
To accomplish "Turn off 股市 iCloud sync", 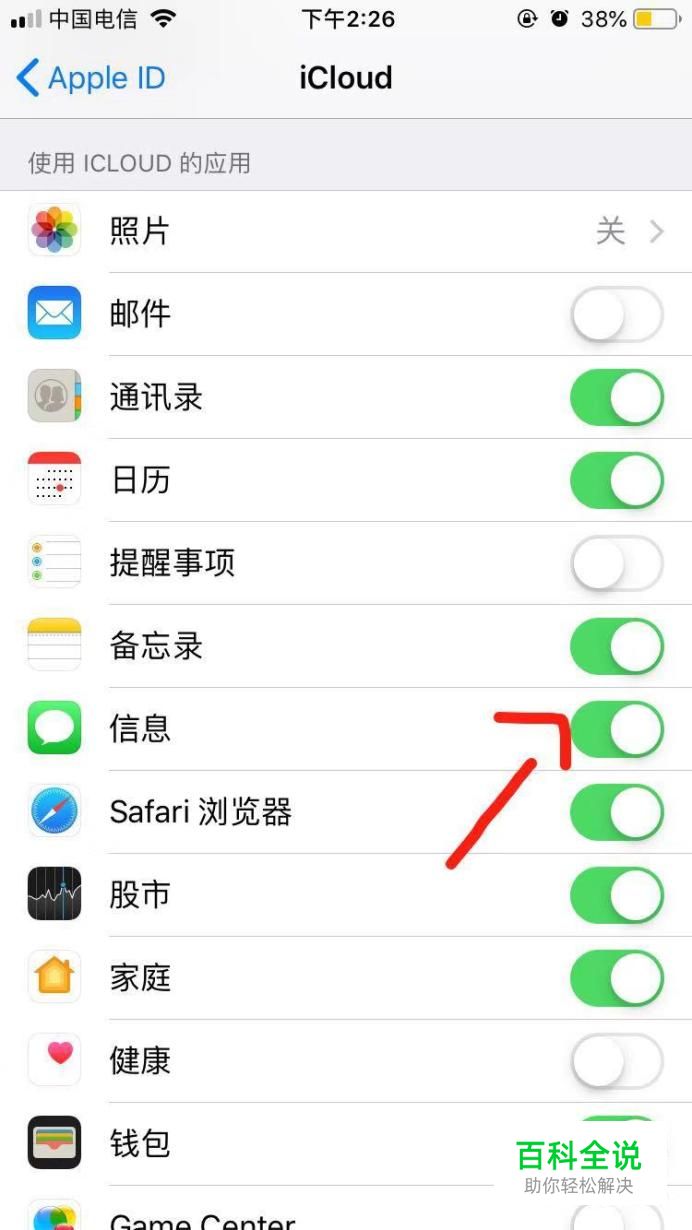I will click(x=616, y=895).
